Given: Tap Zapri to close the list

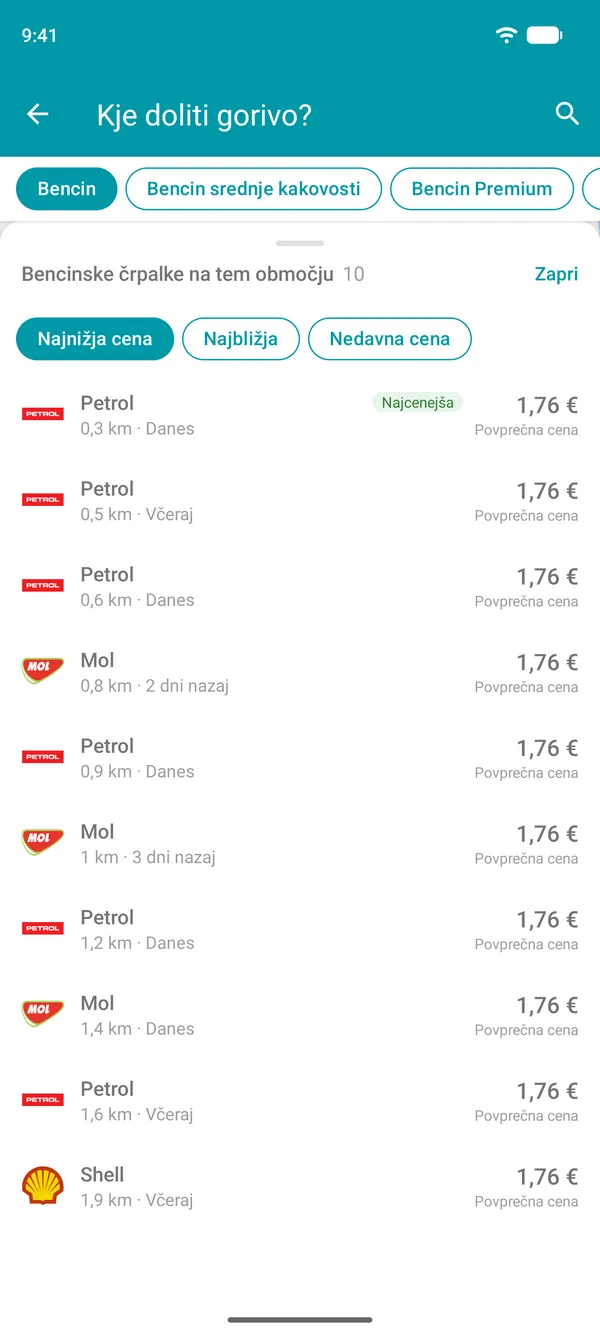Looking at the screenshot, I should click(x=556, y=274).
